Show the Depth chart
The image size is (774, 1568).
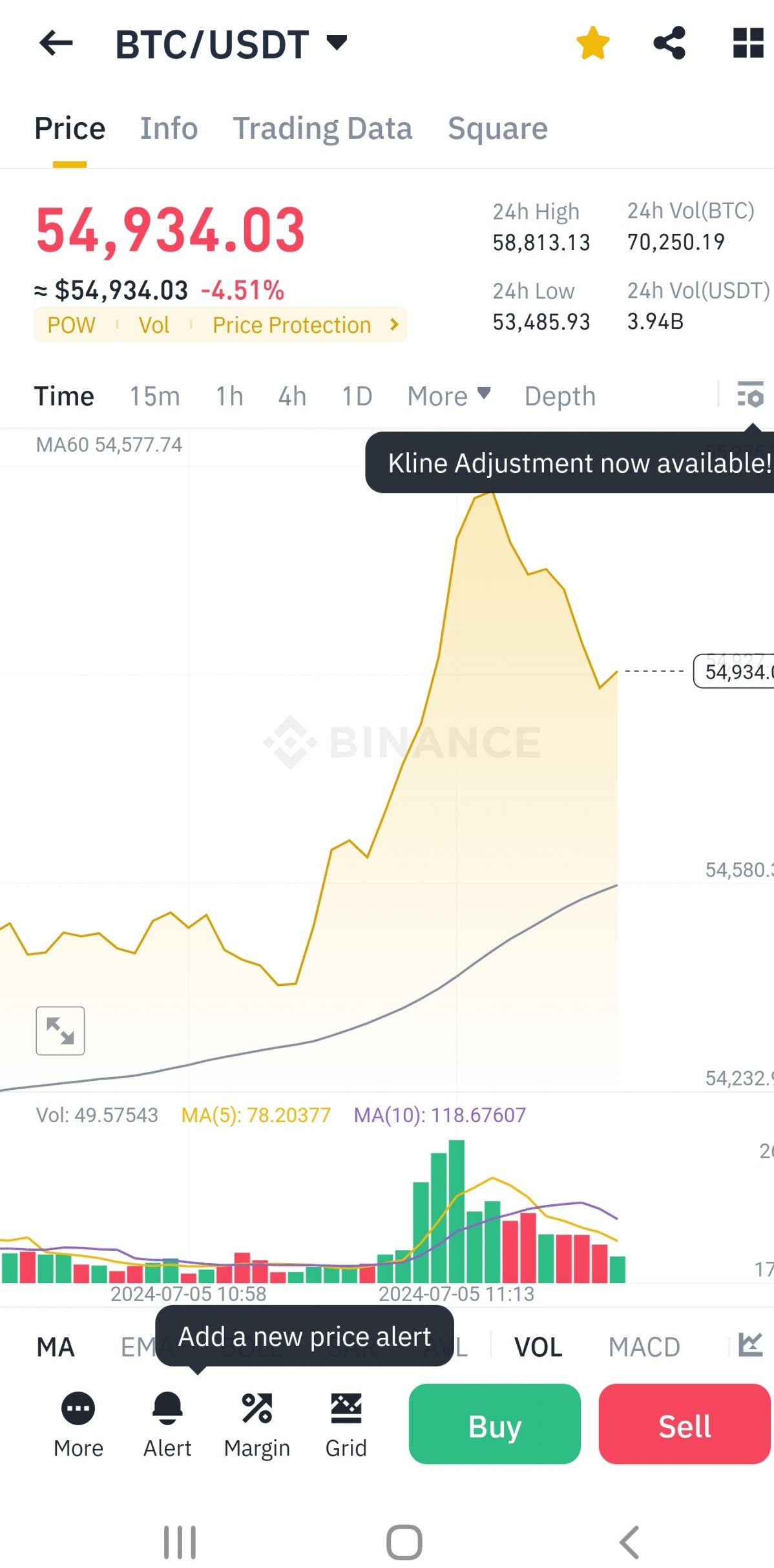[x=560, y=396]
